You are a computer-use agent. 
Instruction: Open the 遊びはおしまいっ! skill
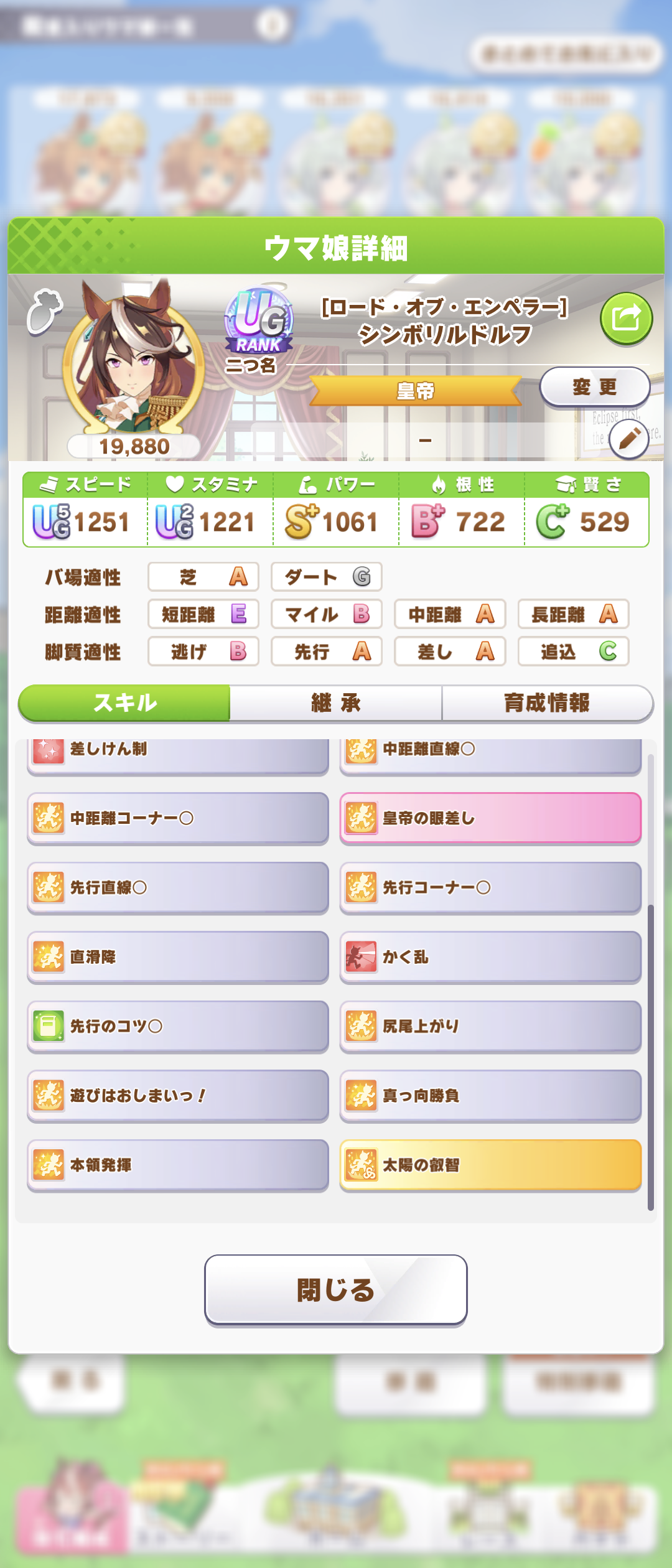point(178,1096)
